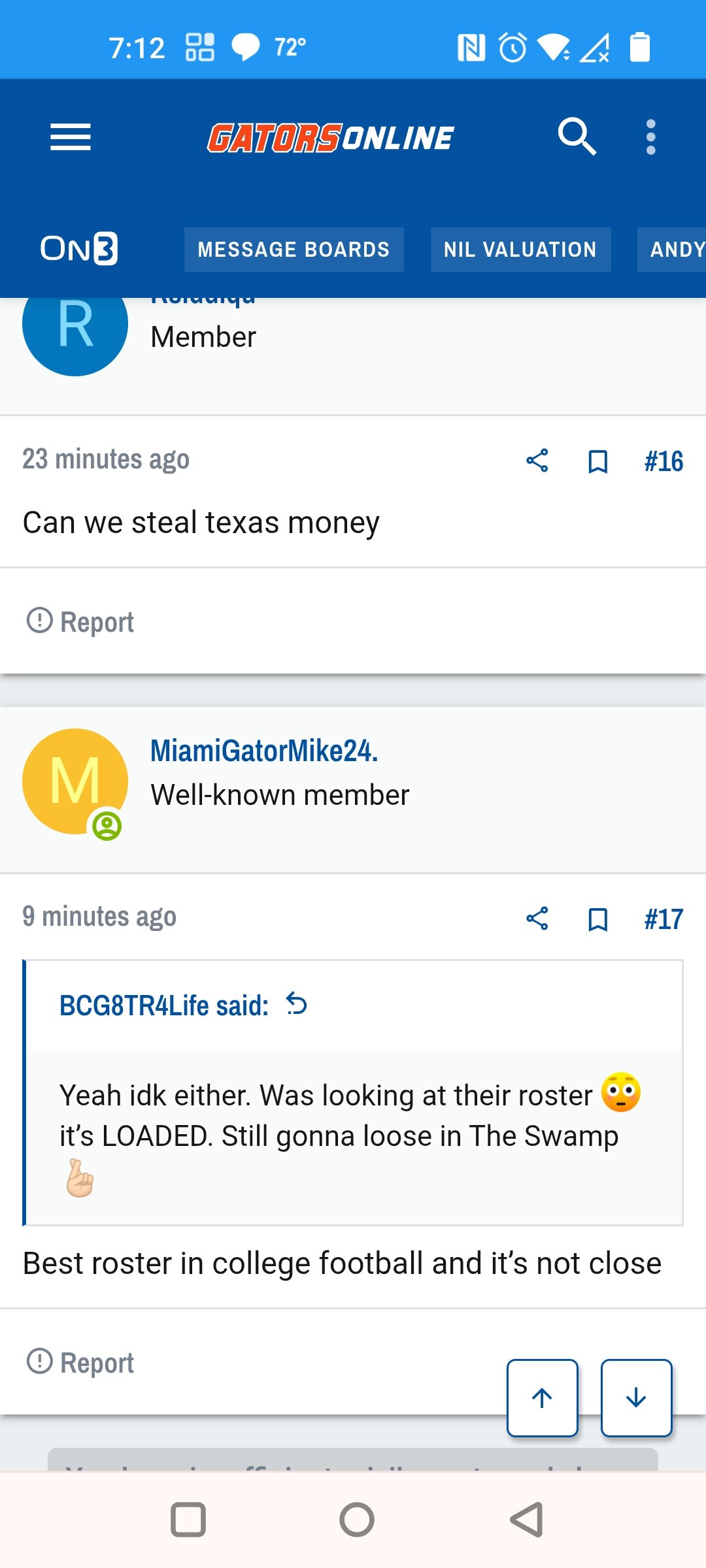Screen dimensions: 706x1568
Task: View MiamiGatorMike24.'s profile
Action: tap(264, 751)
